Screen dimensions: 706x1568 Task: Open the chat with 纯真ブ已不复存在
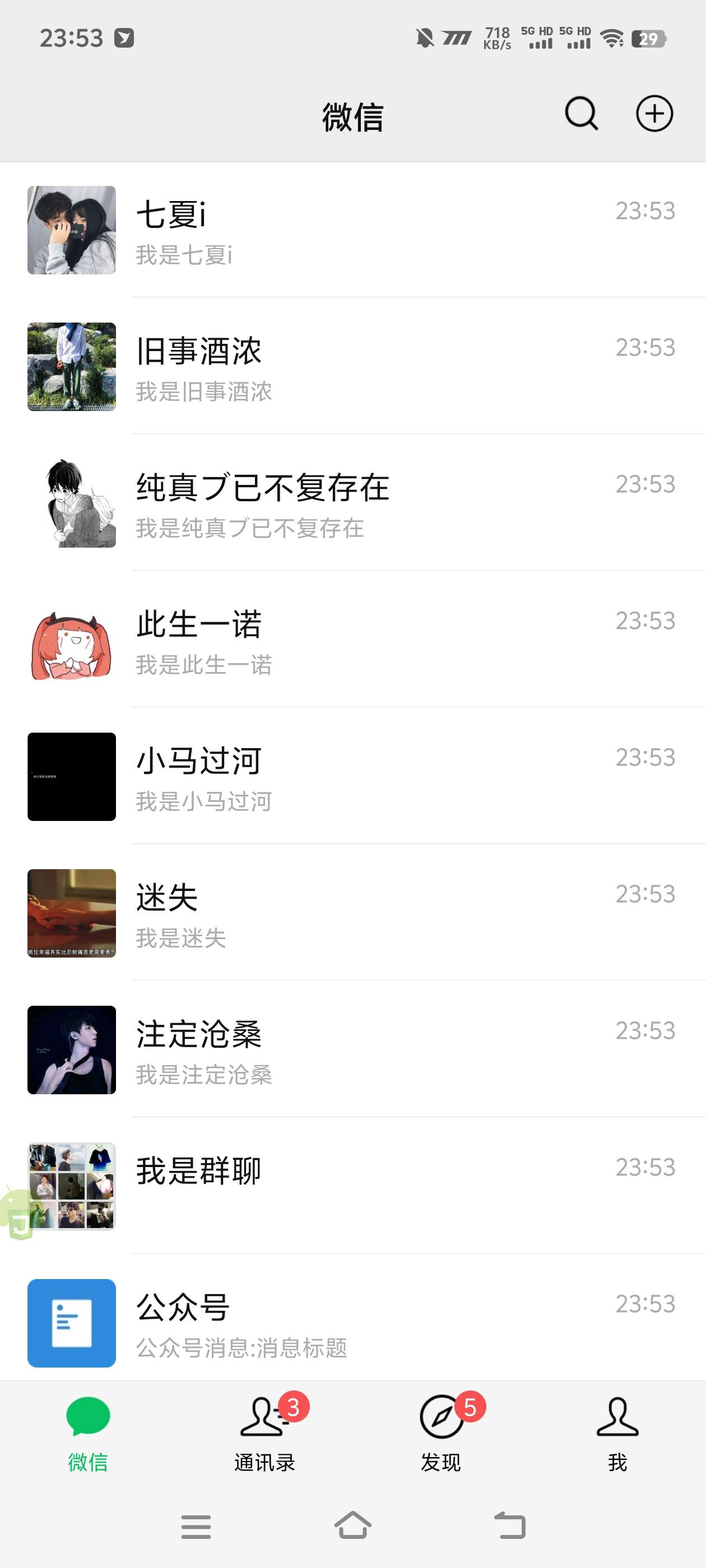coord(354,503)
